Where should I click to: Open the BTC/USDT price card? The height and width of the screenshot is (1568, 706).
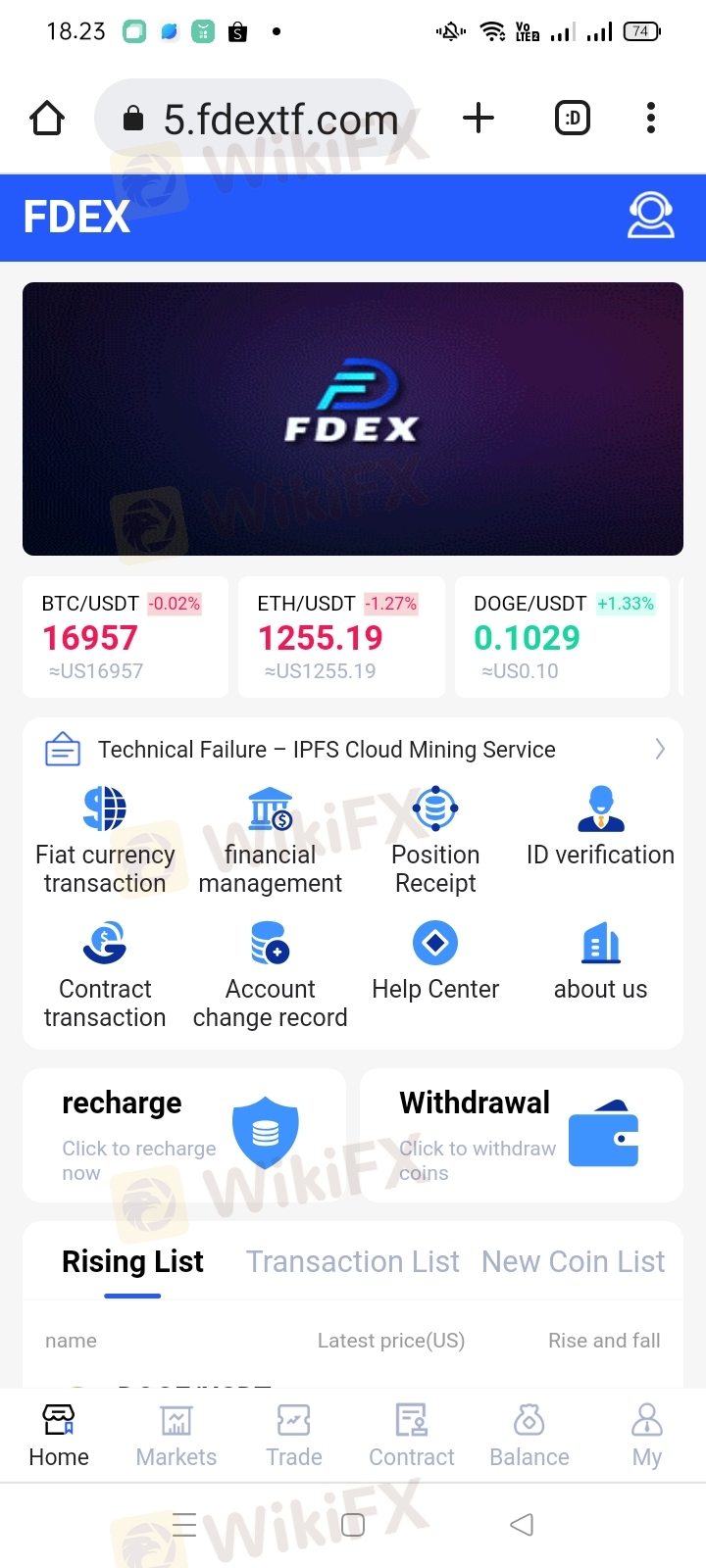(126, 637)
